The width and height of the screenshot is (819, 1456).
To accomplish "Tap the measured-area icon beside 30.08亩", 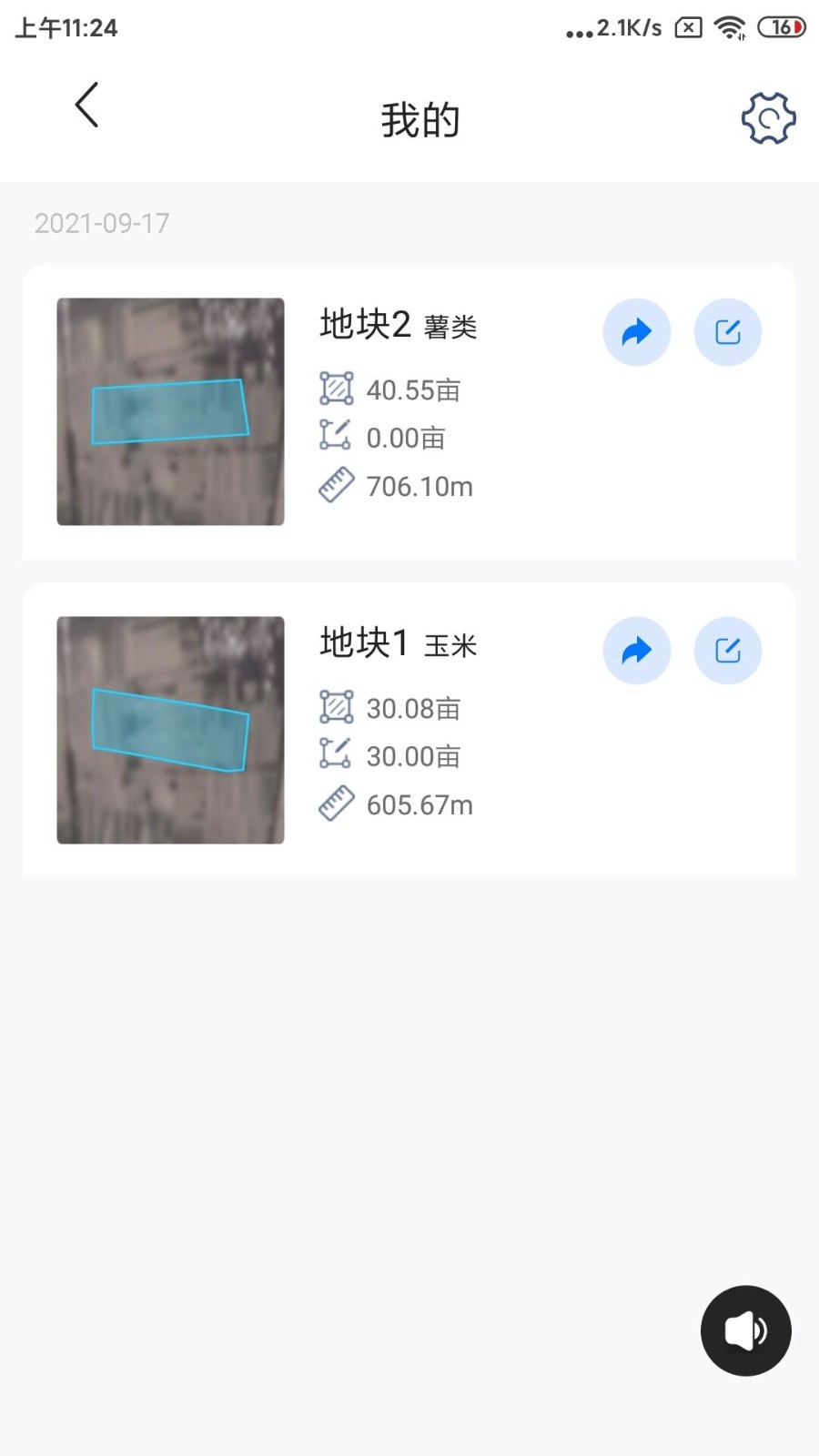I will [x=335, y=707].
